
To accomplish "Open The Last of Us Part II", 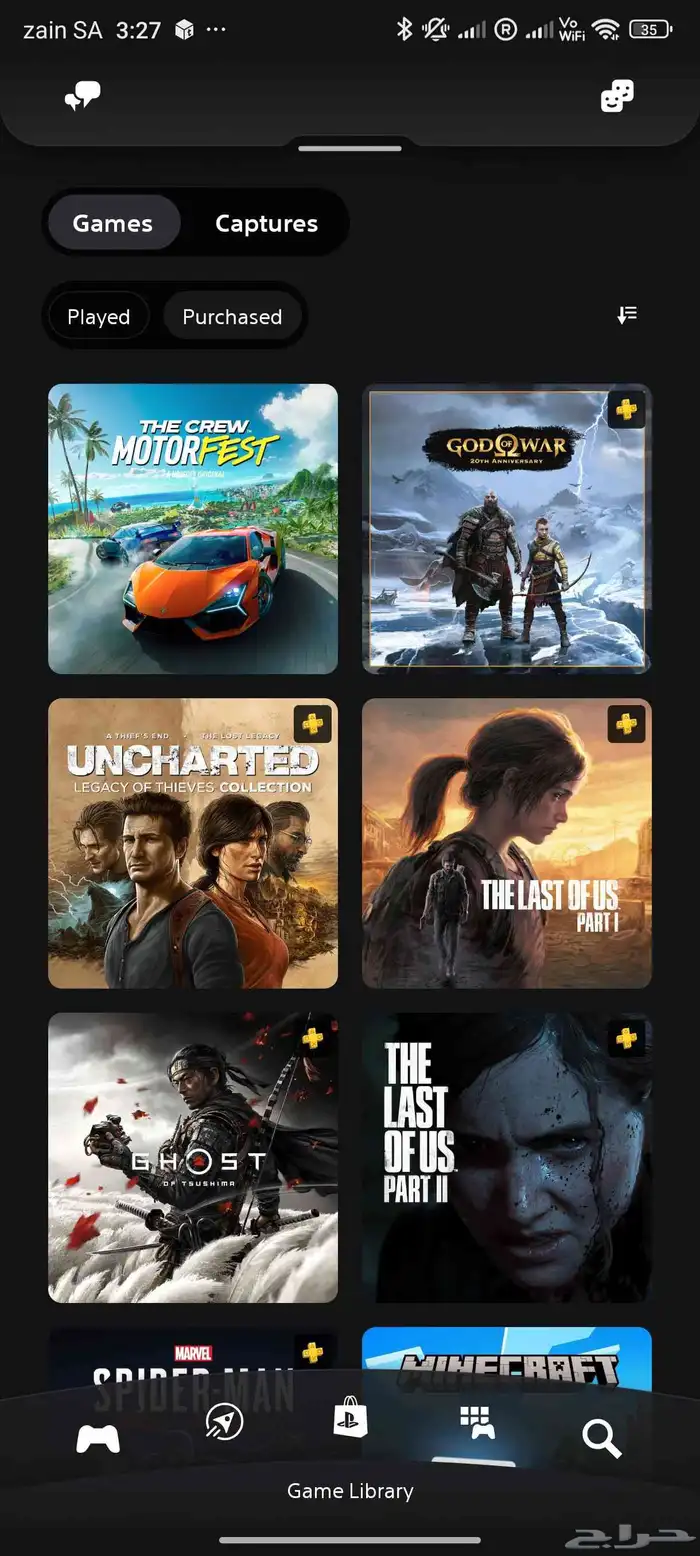I will point(506,1157).
